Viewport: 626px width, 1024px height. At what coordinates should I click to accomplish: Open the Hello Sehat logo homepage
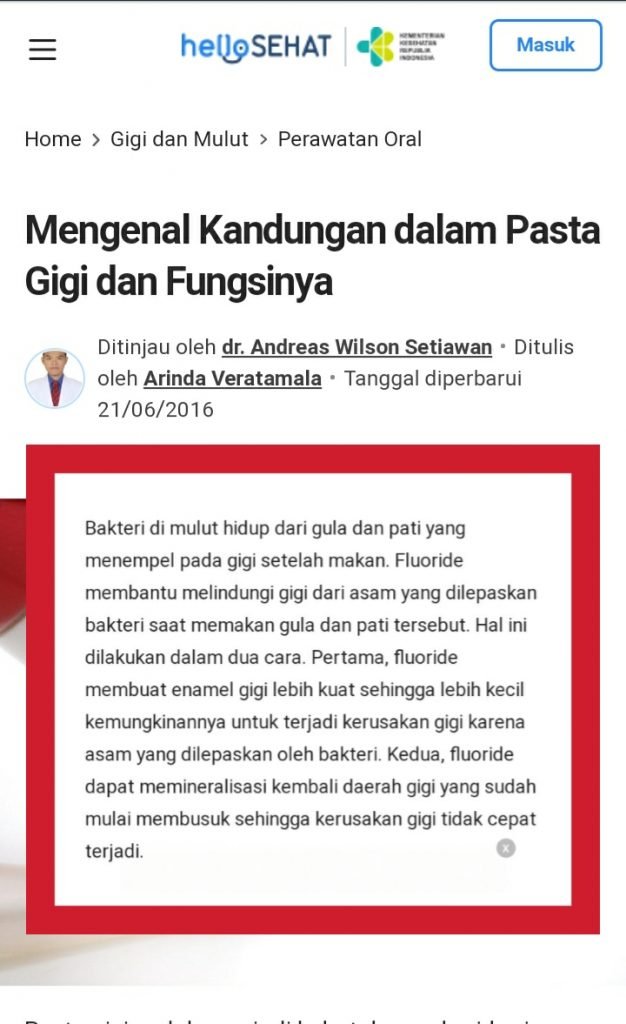(x=255, y=46)
